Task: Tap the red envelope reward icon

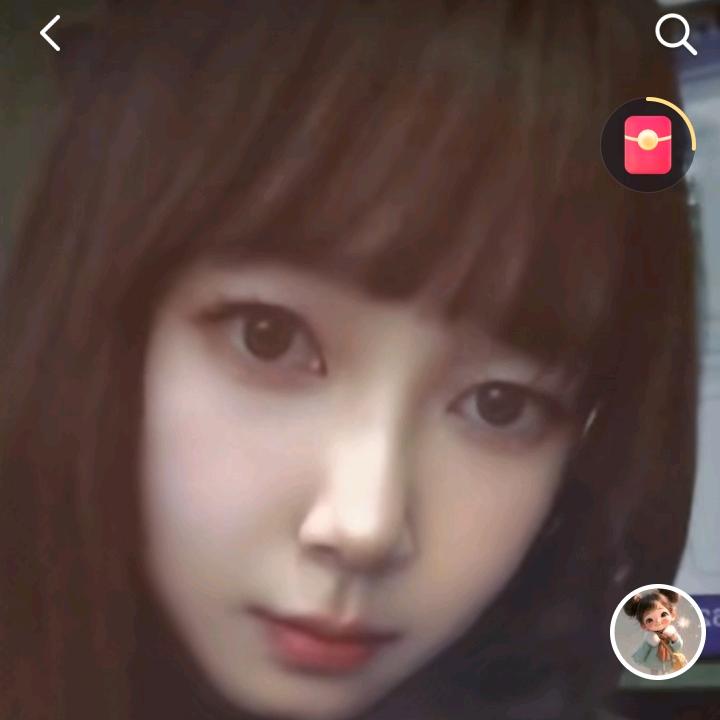Action: 648,145
